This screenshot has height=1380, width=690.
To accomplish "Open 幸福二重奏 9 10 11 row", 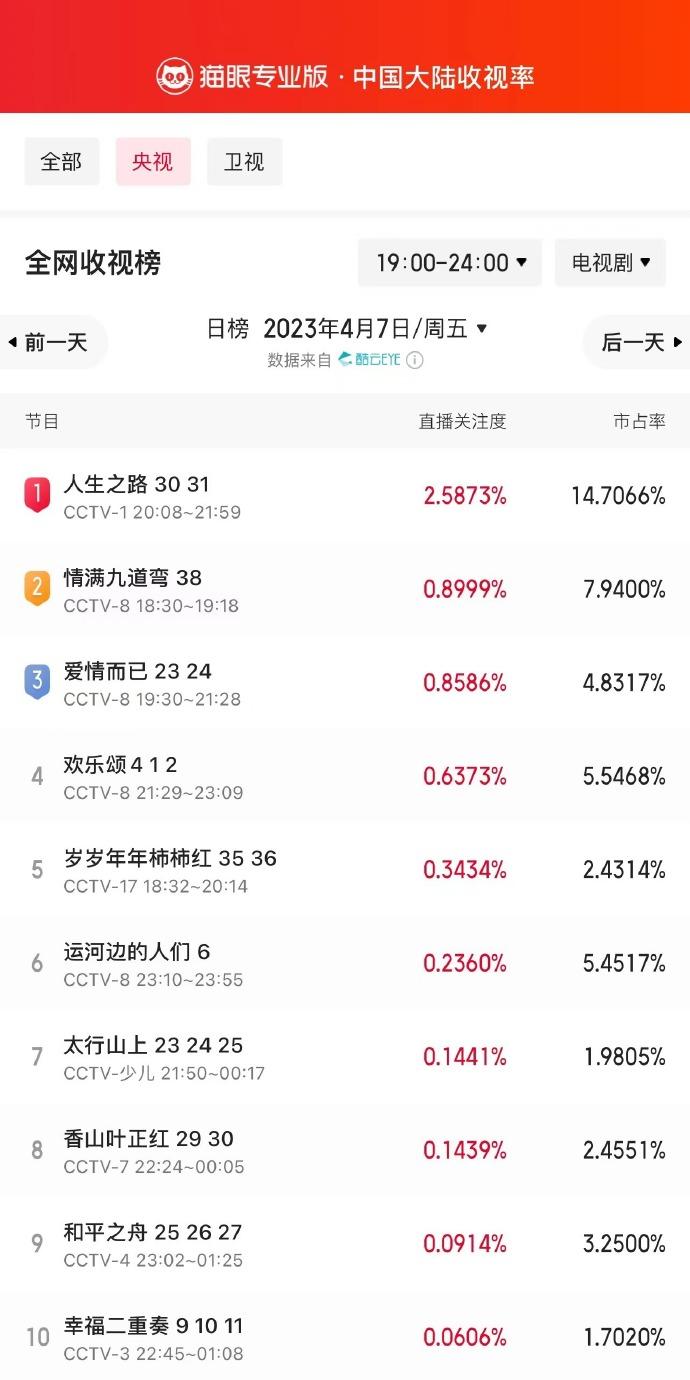I will coord(345,1336).
